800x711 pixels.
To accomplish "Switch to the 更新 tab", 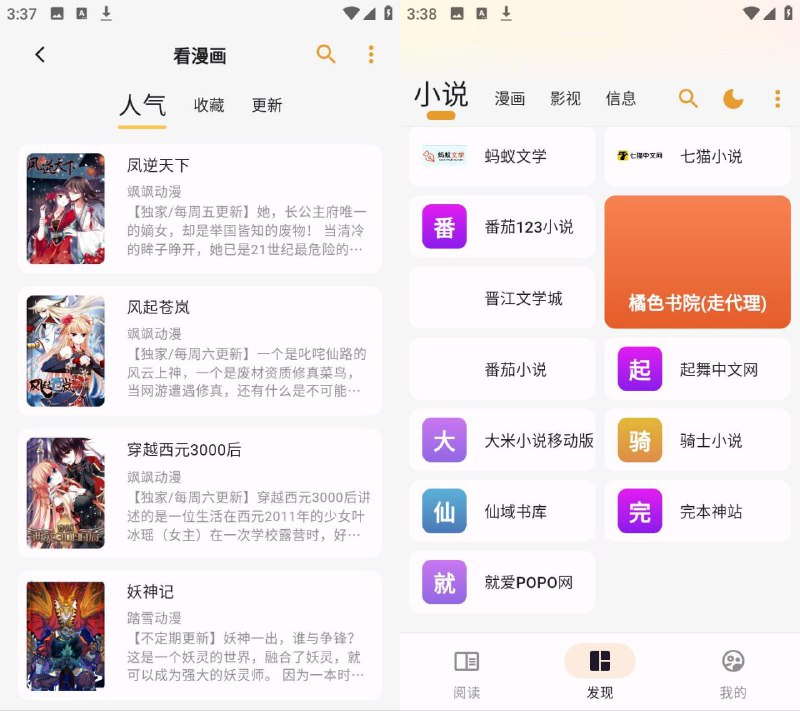I will click(267, 105).
